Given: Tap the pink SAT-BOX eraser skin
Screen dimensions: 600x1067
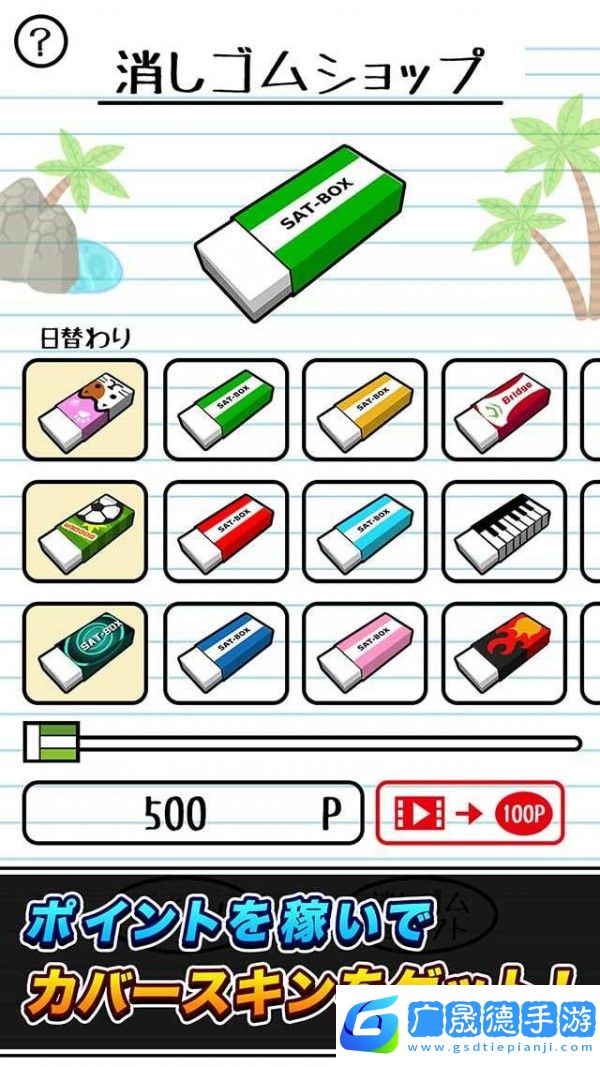Looking at the screenshot, I should (365, 653).
